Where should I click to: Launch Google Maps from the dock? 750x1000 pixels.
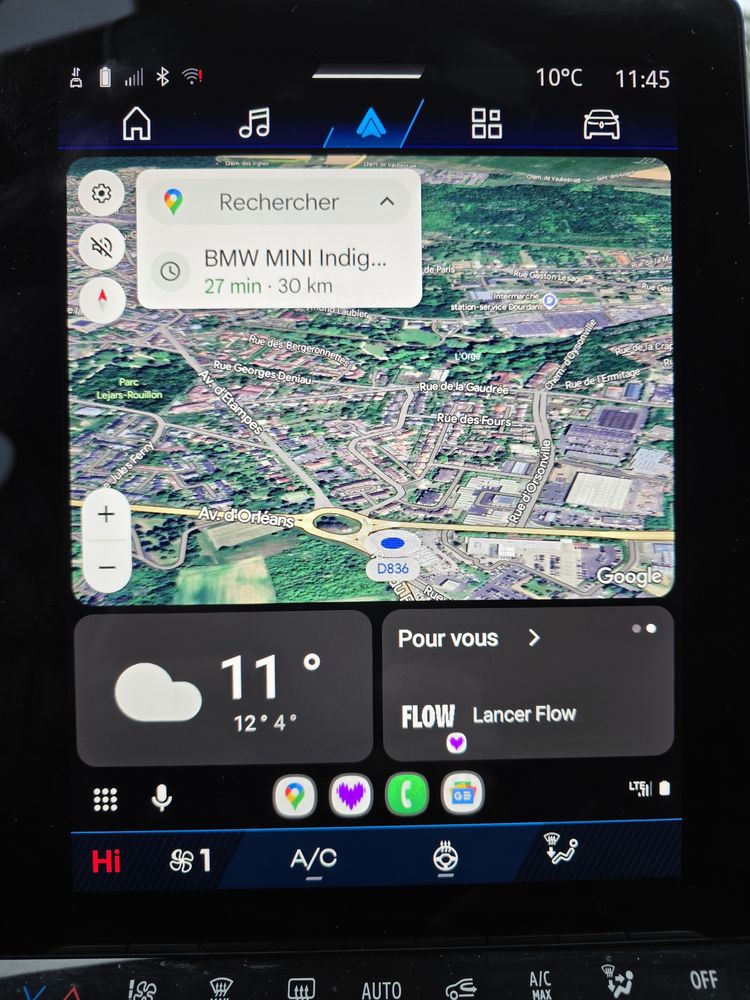(294, 796)
